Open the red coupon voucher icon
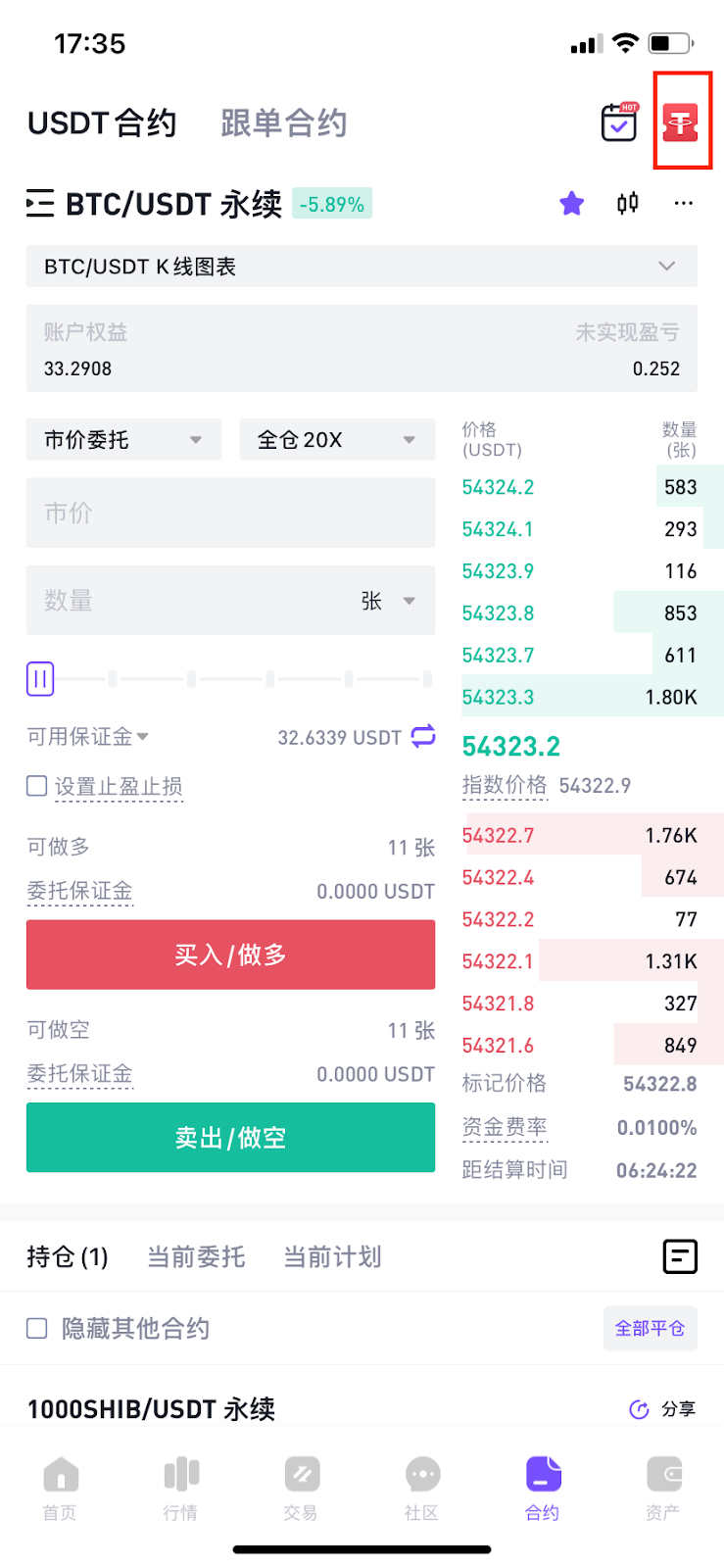 pyautogui.click(x=680, y=122)
